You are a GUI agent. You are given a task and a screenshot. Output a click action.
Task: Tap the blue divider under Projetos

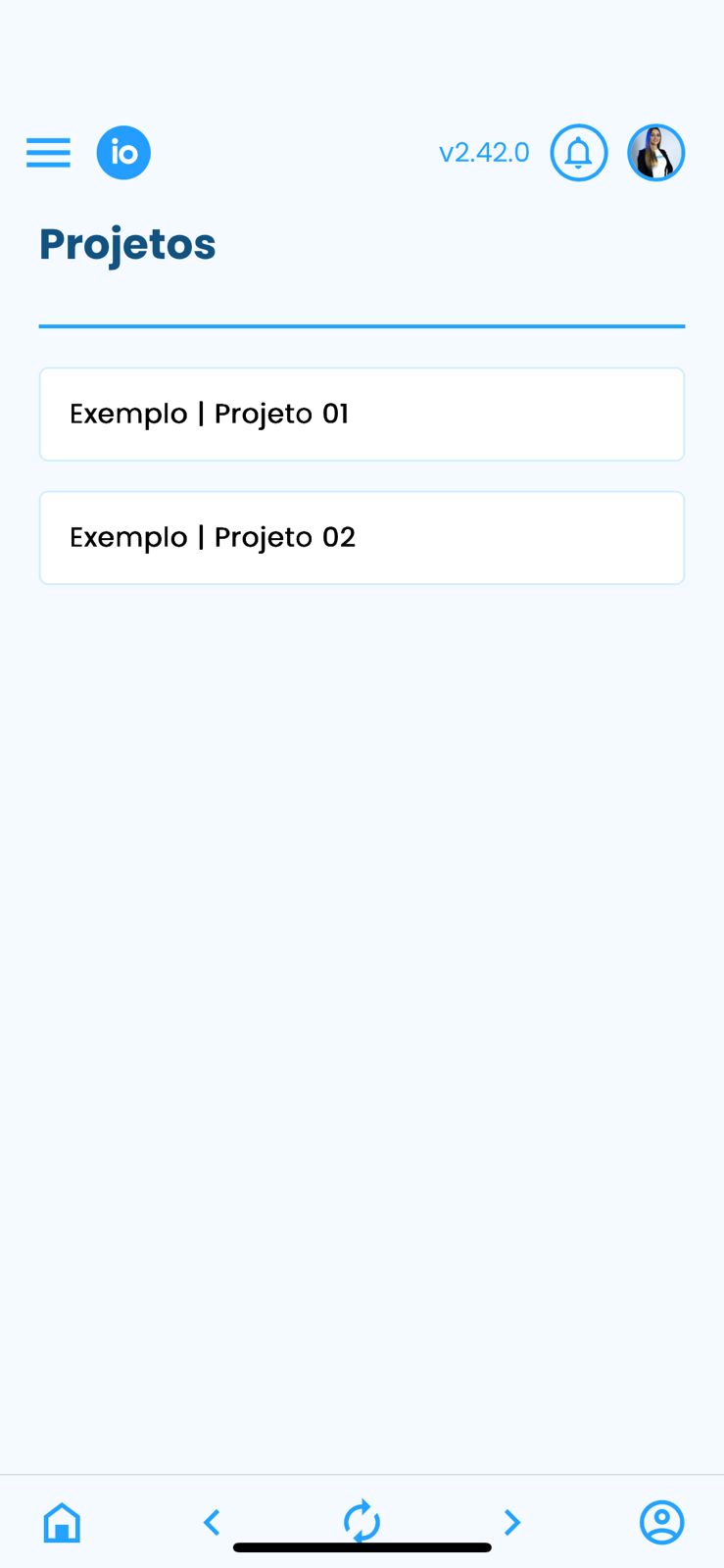tap(362, 323)
